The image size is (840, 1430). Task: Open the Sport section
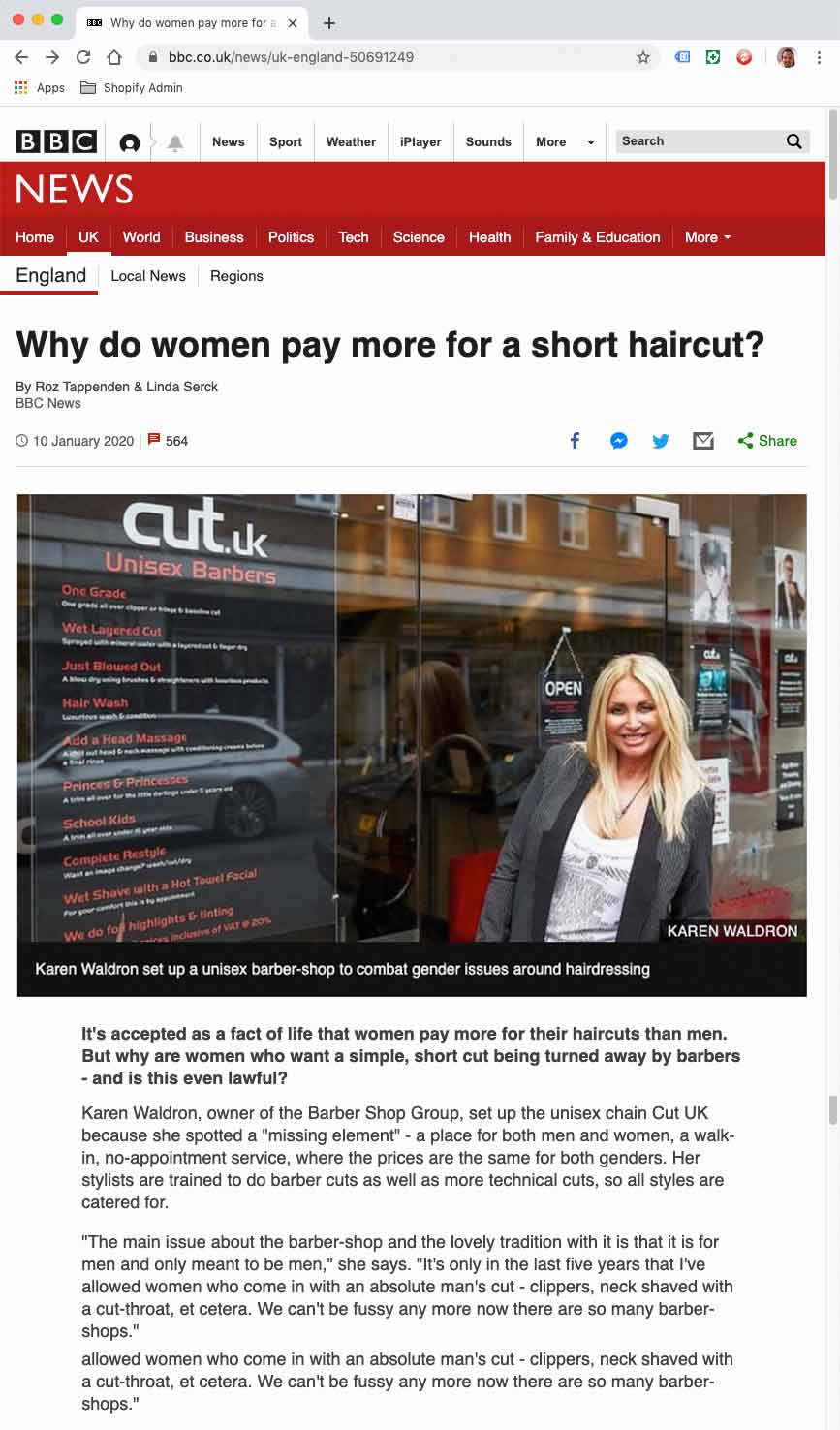(286, 141)
